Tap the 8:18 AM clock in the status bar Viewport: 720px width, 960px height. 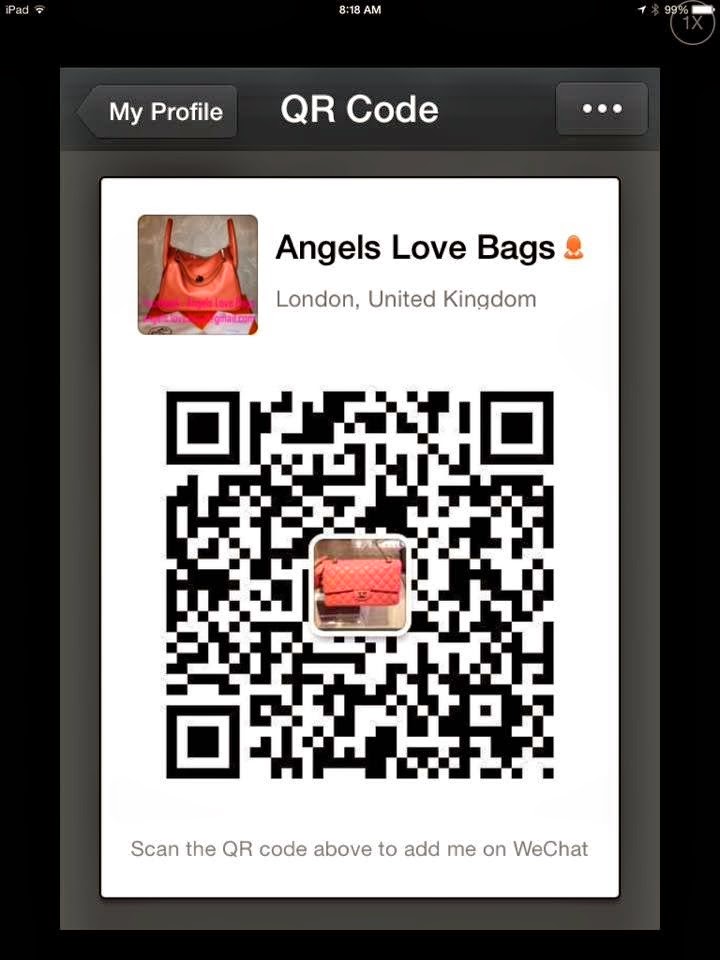pyautogui.click(x=360, y=10)
